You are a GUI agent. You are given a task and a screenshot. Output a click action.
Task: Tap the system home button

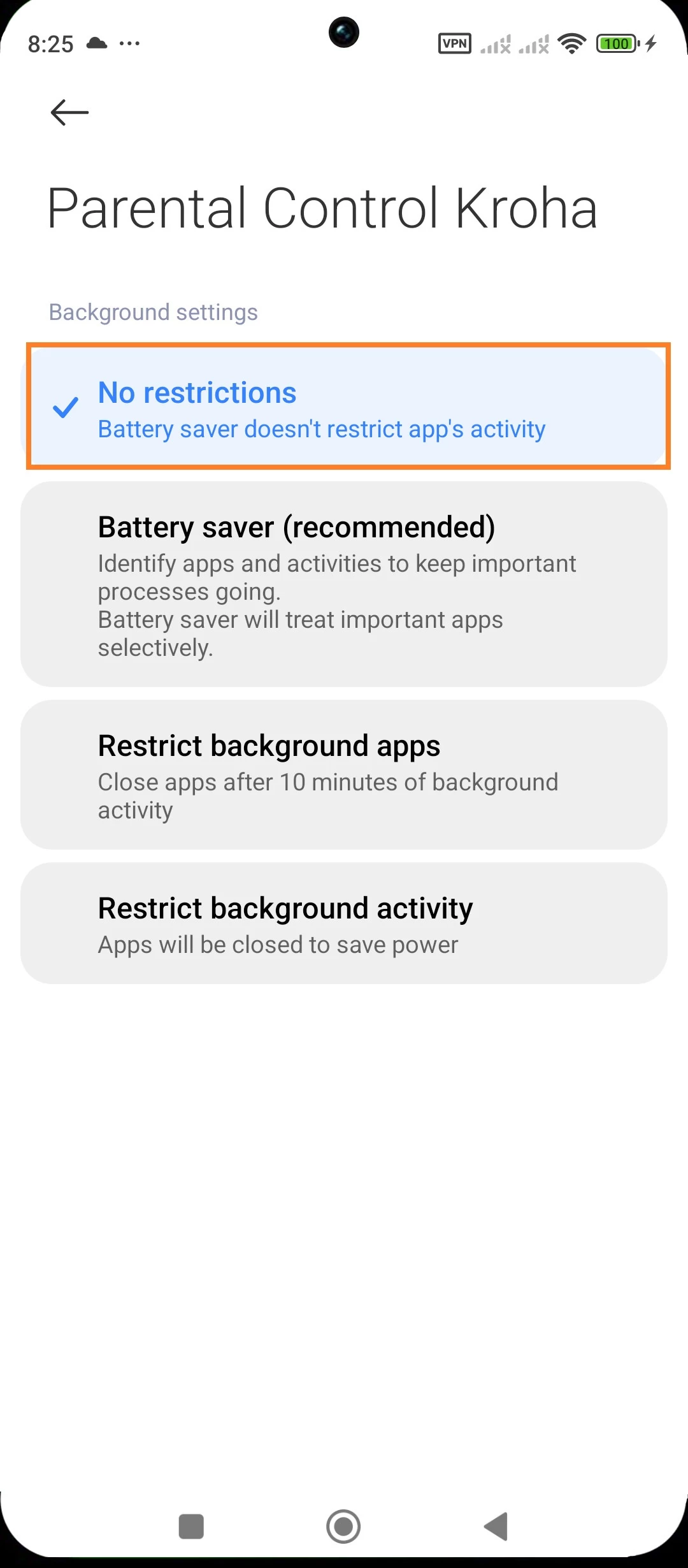[x=343, y=1527]
